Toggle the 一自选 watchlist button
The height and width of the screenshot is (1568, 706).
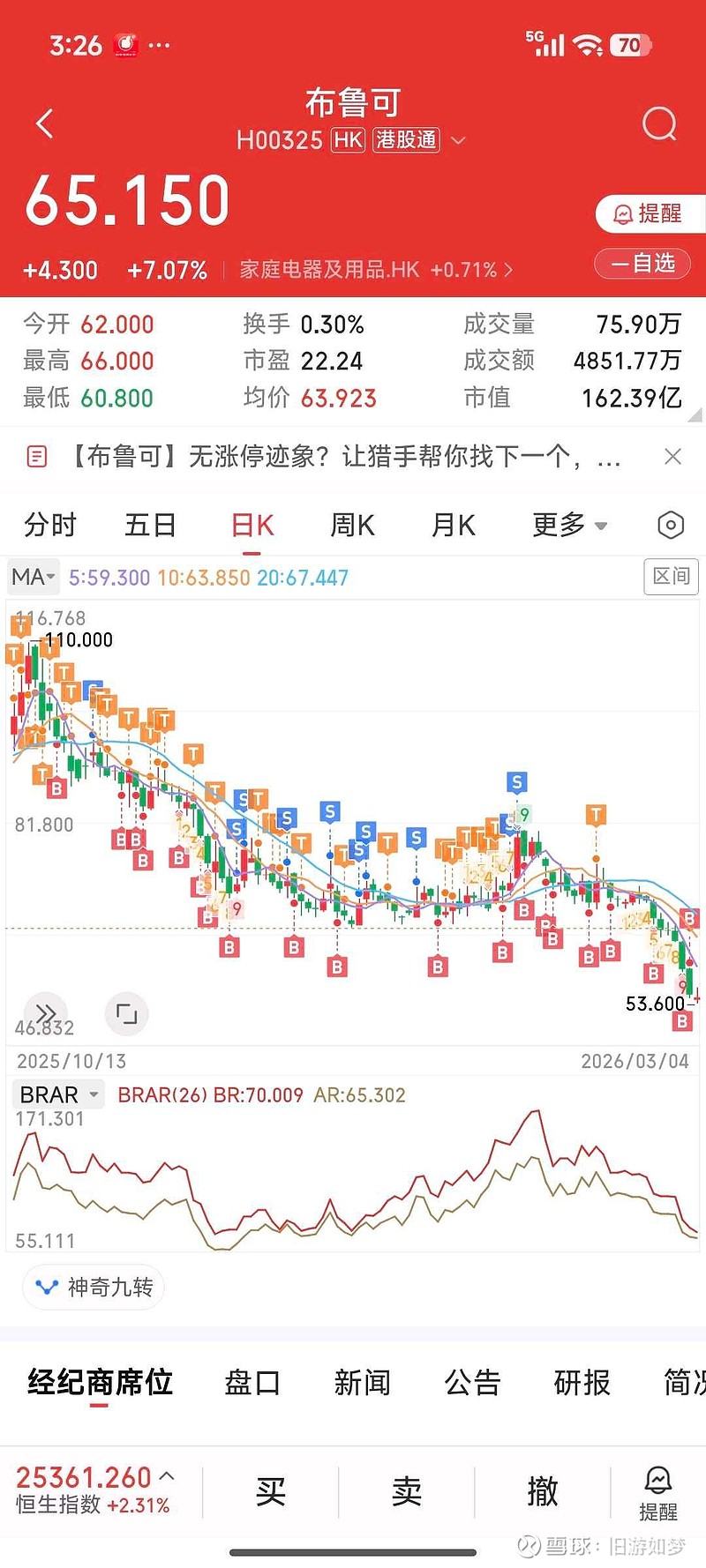643,264
